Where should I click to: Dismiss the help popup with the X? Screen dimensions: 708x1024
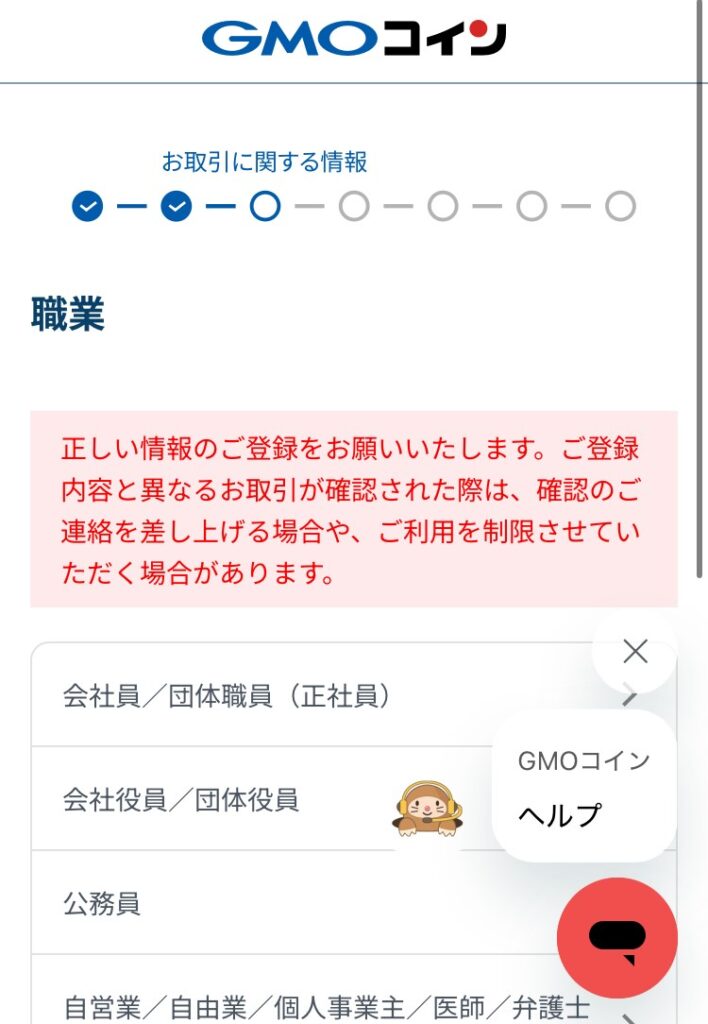coord(635,652)
